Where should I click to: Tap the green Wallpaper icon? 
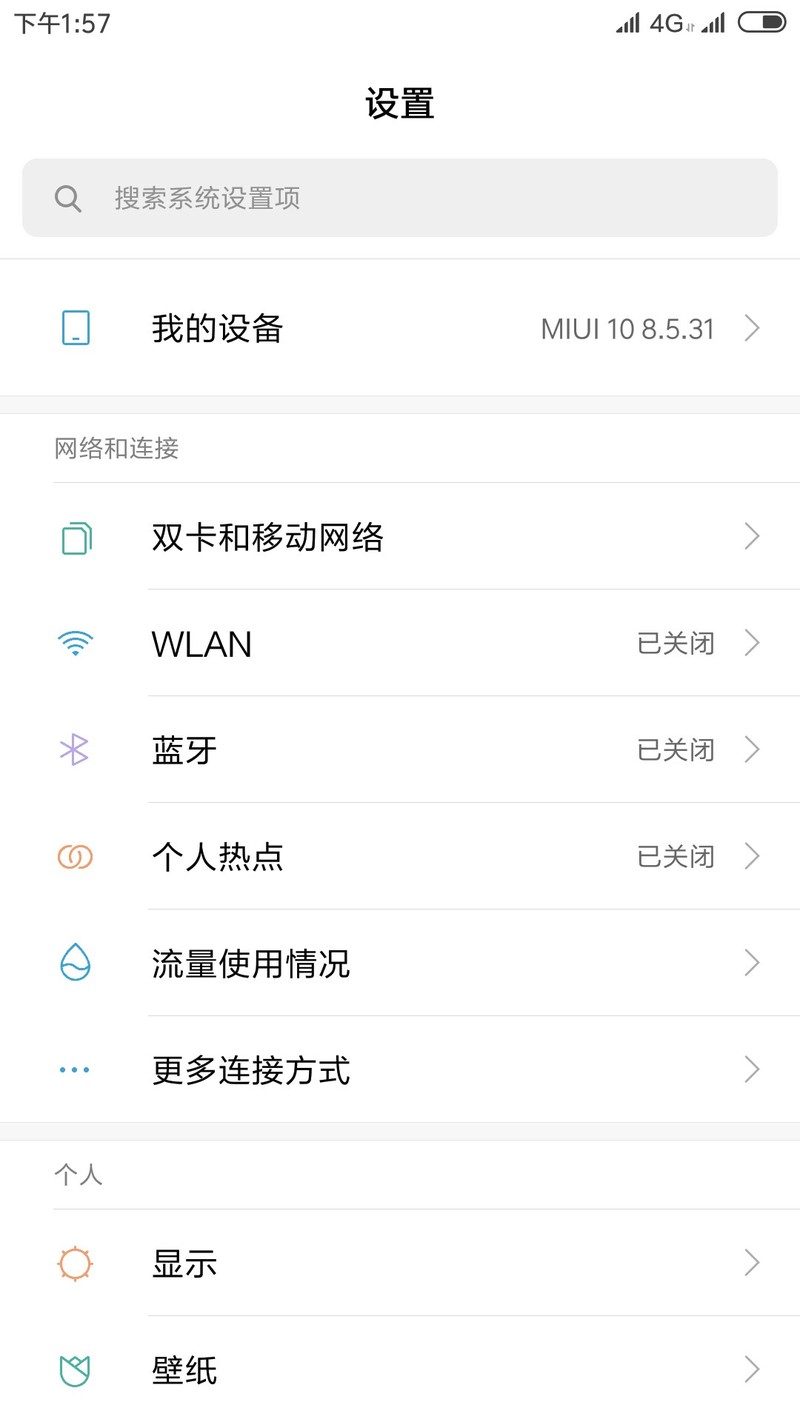coord(74,1370)
